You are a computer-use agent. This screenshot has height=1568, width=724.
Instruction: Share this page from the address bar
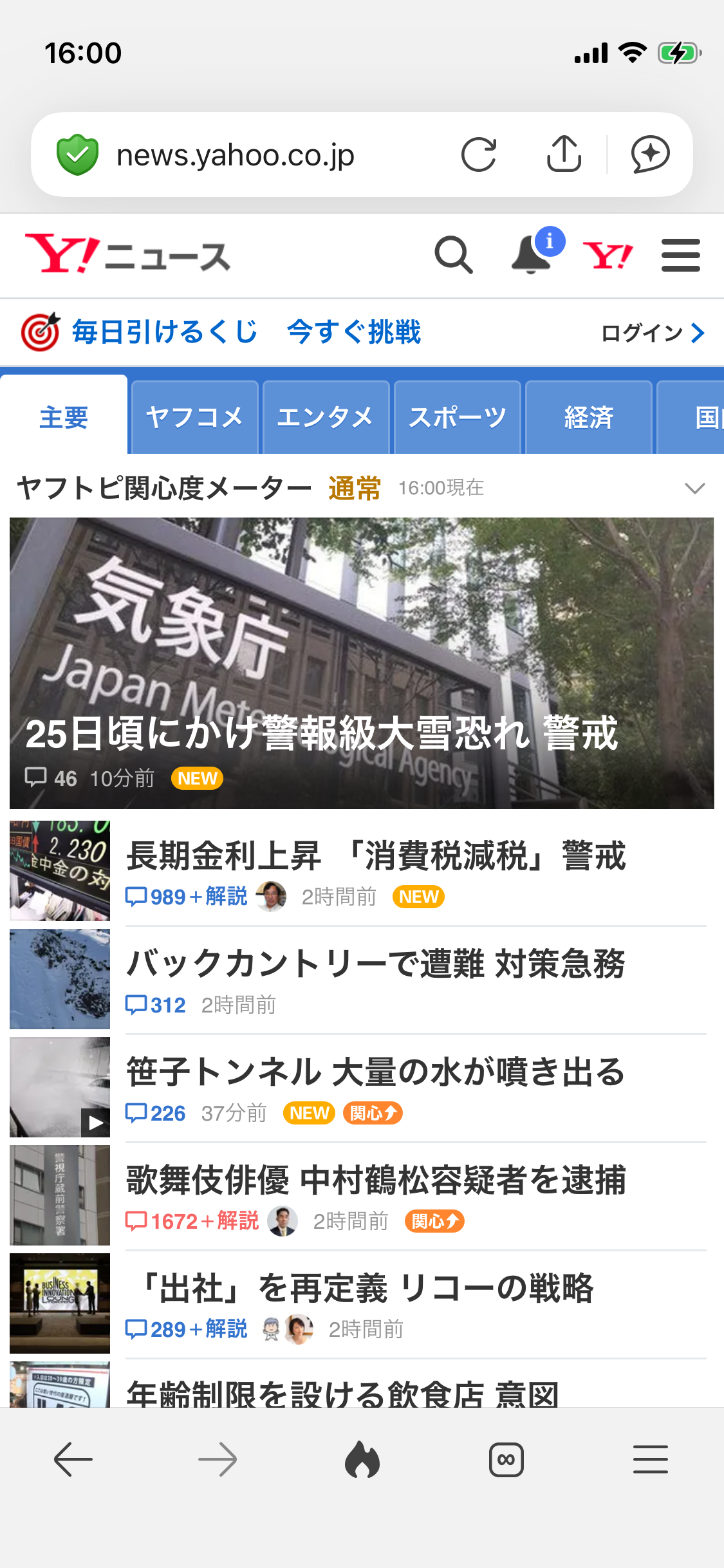(564, 154)
